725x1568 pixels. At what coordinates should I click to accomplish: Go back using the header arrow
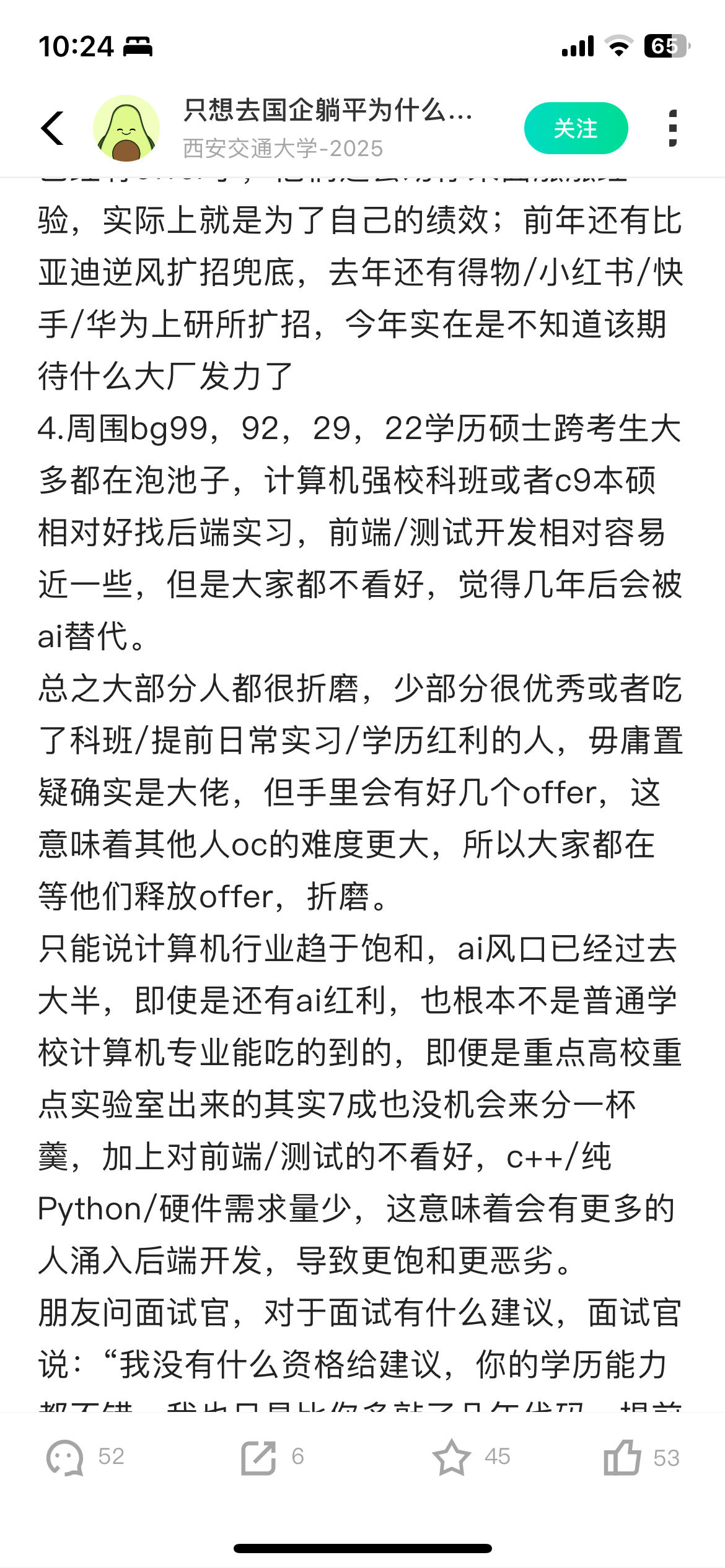point(53,128)
